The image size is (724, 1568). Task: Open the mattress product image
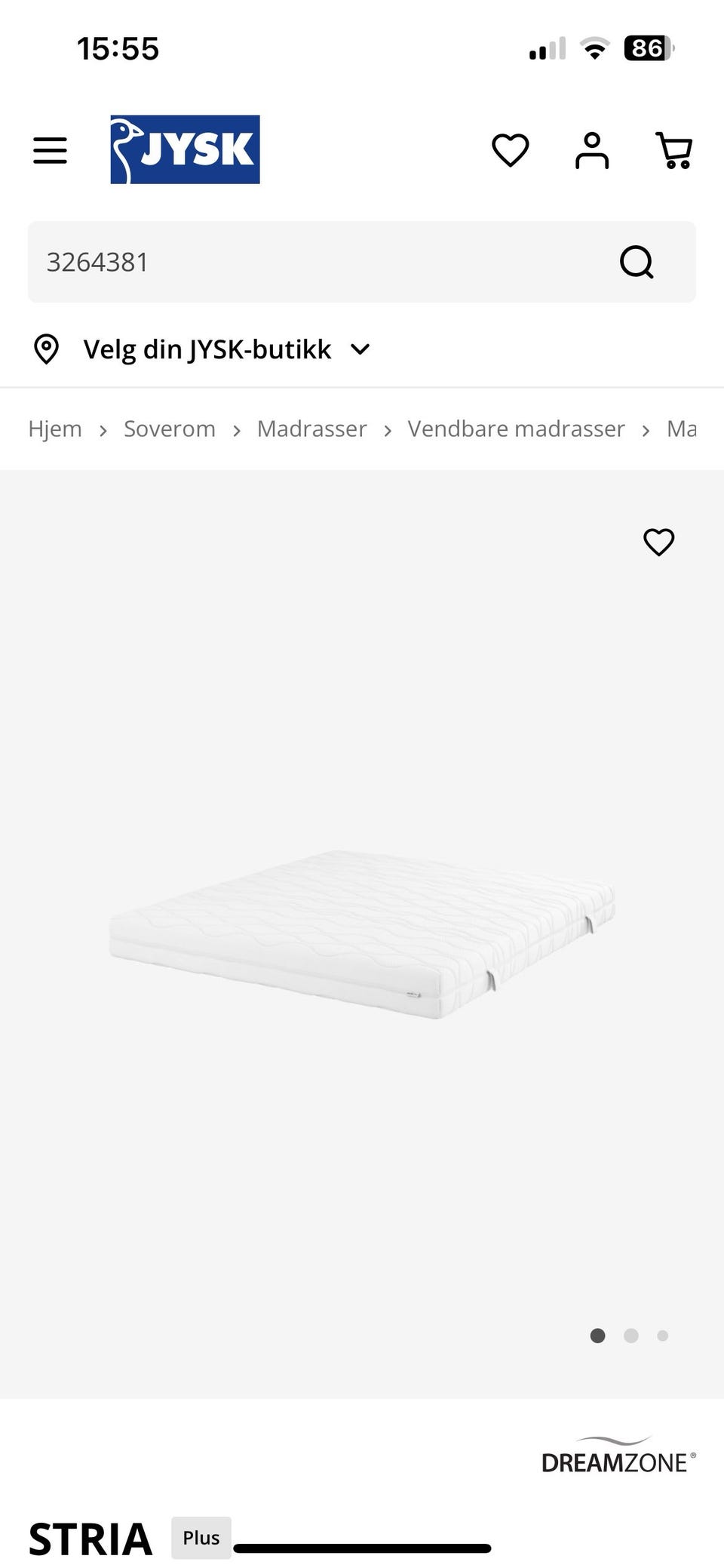(x=362, y=934)
